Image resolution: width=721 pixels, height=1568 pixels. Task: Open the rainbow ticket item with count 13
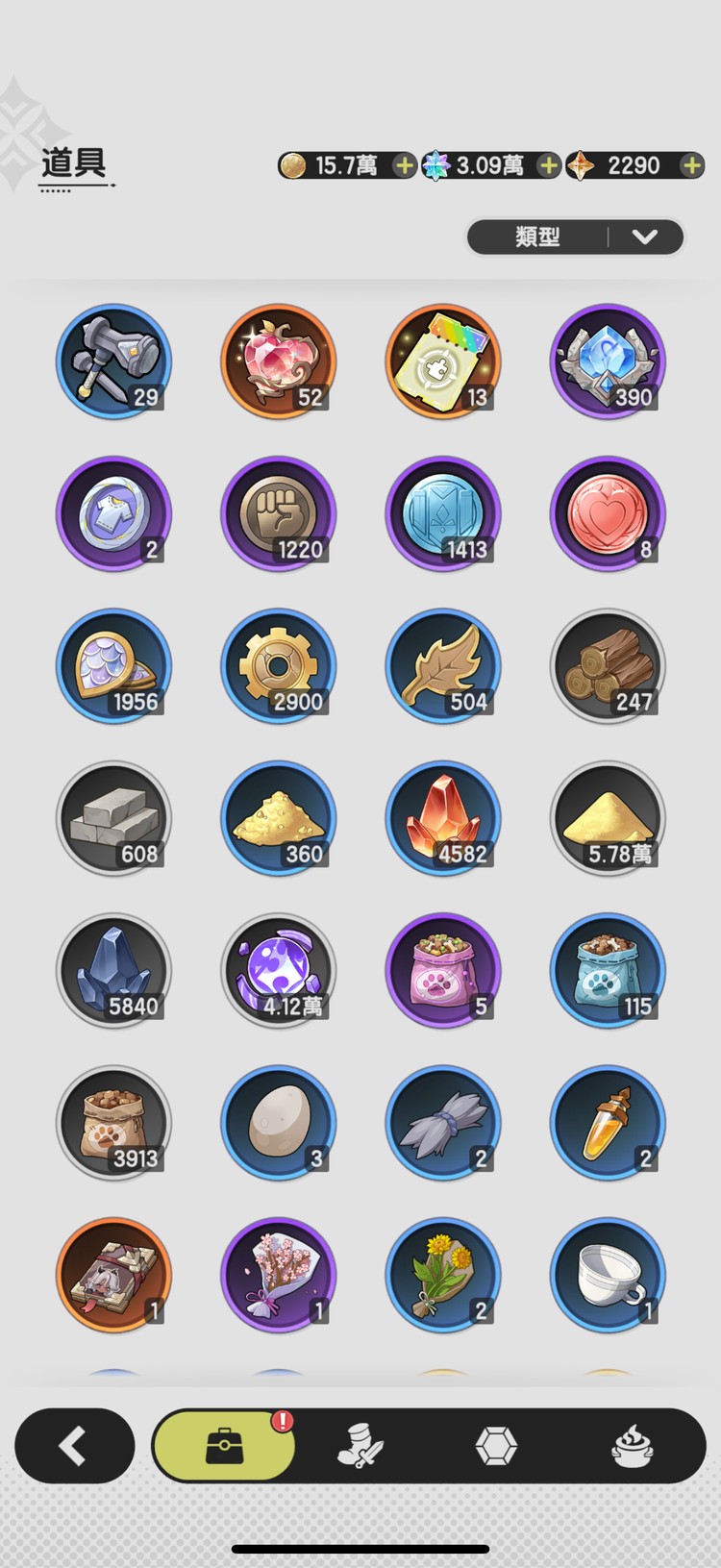coord(443,361)
